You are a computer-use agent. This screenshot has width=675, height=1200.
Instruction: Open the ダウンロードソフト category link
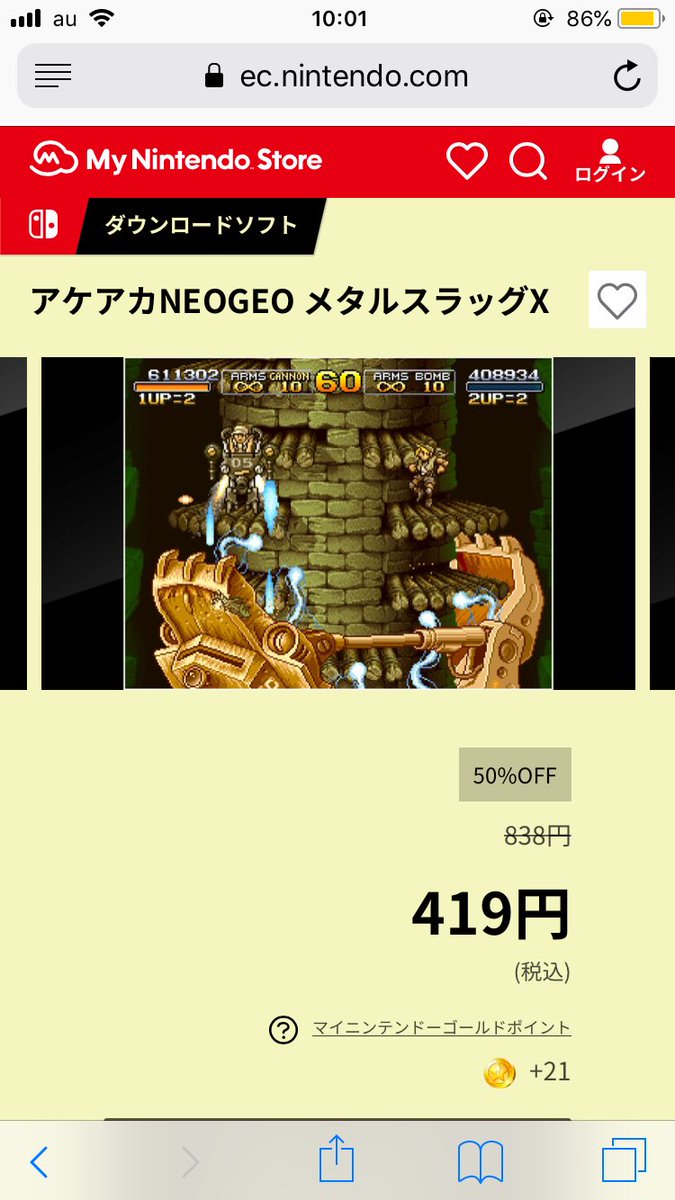pos(201,225)
